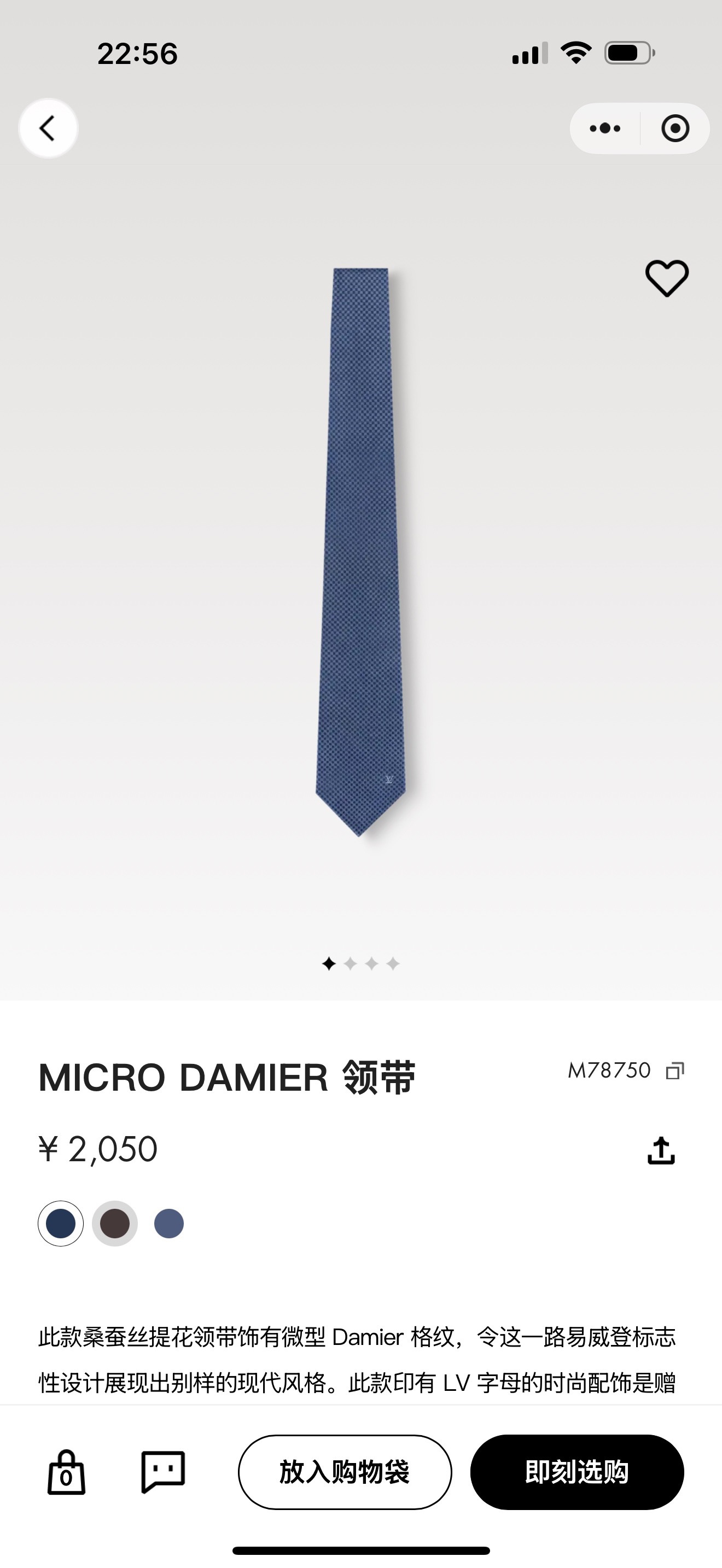Viewport: 722px width, 1568px height.
Task: Select the light blue color option
Action: pos(169,1224)
